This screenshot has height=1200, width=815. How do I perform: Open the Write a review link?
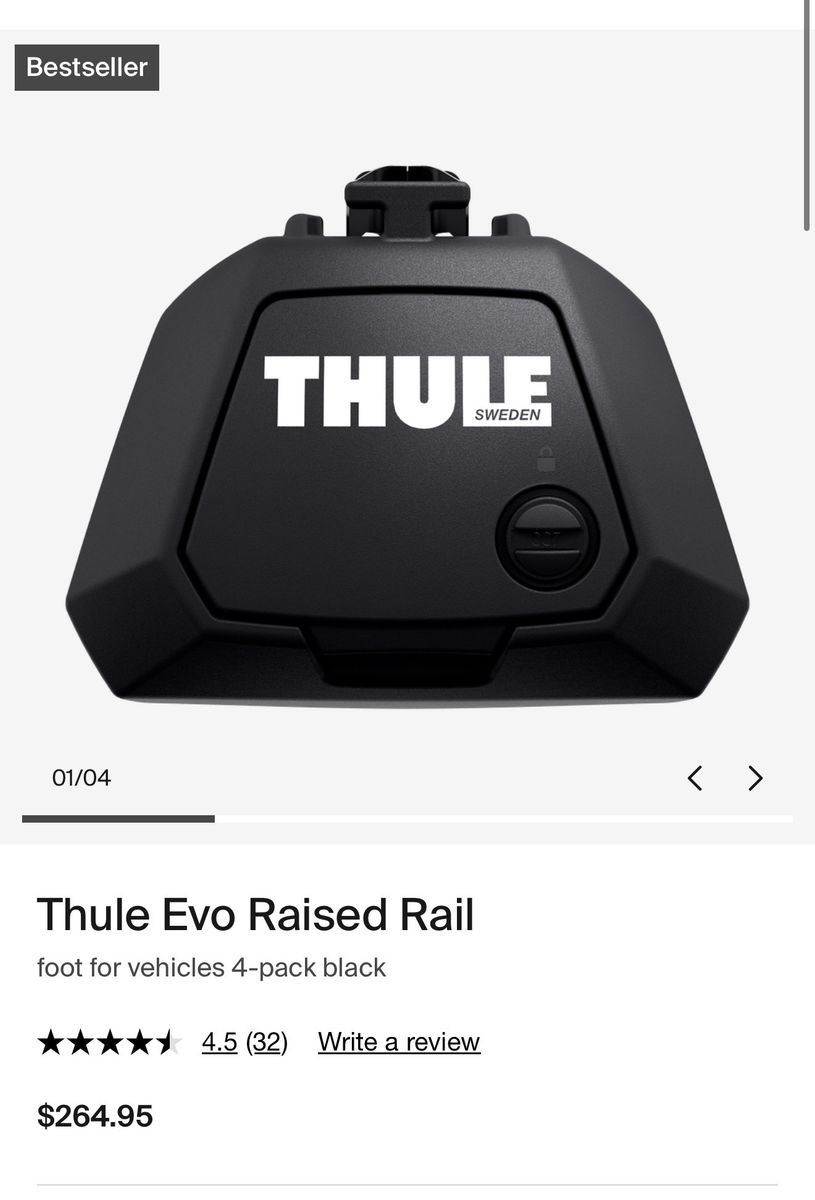tap(399, 1042)
